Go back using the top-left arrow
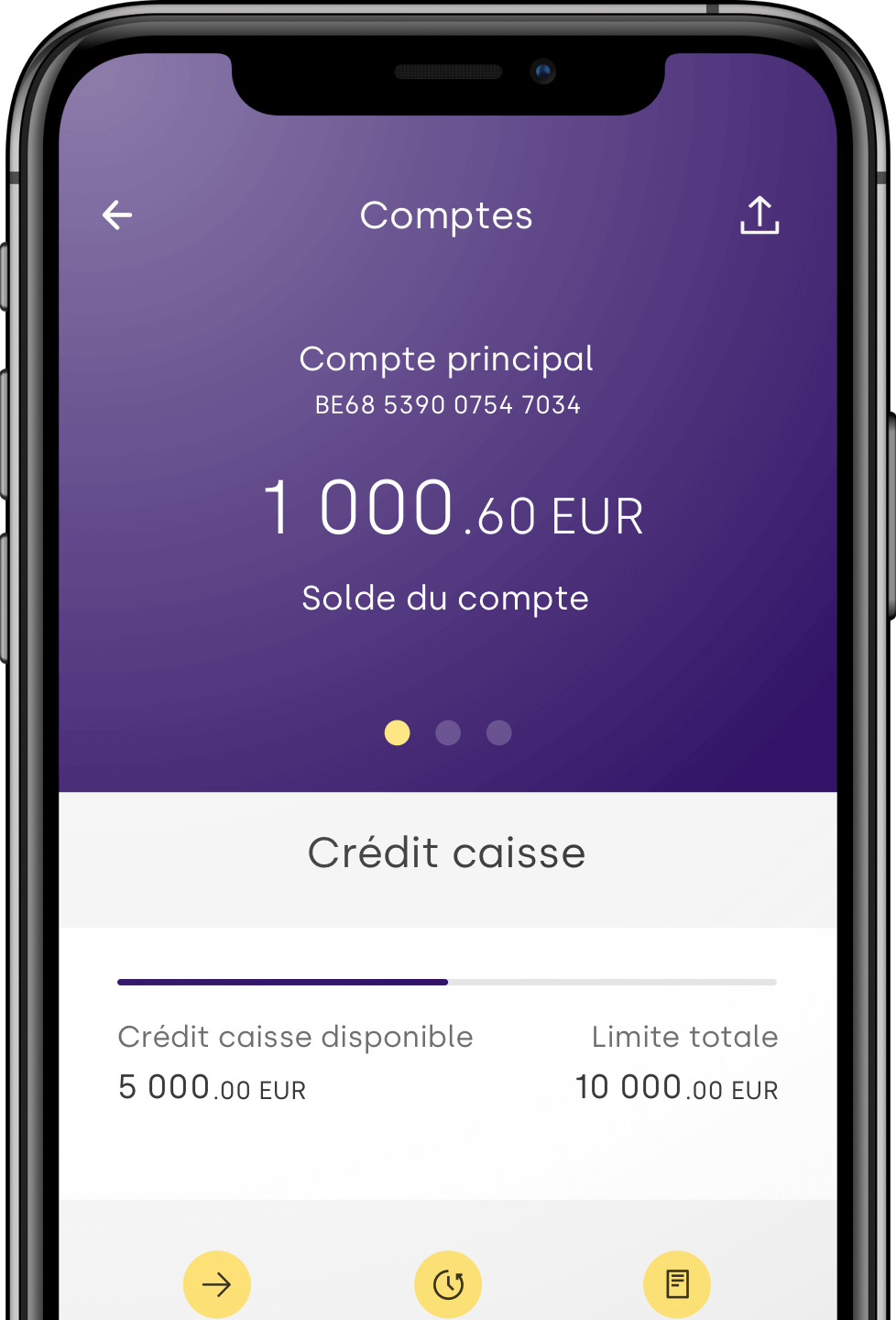896x1320 pixels. tap(117, 215)
